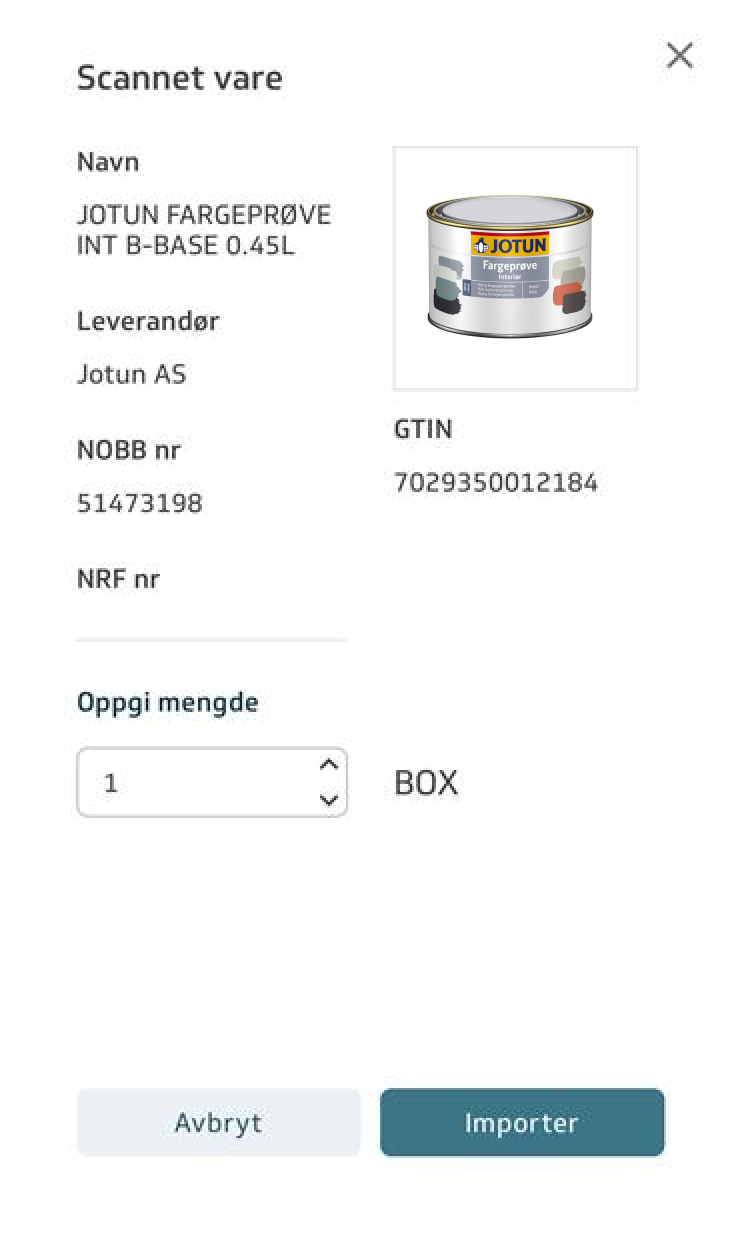This screenshot has height=1256, width=740.
Task: Tap the Oppgi mengde quantity field
Action: pos(190,782)
